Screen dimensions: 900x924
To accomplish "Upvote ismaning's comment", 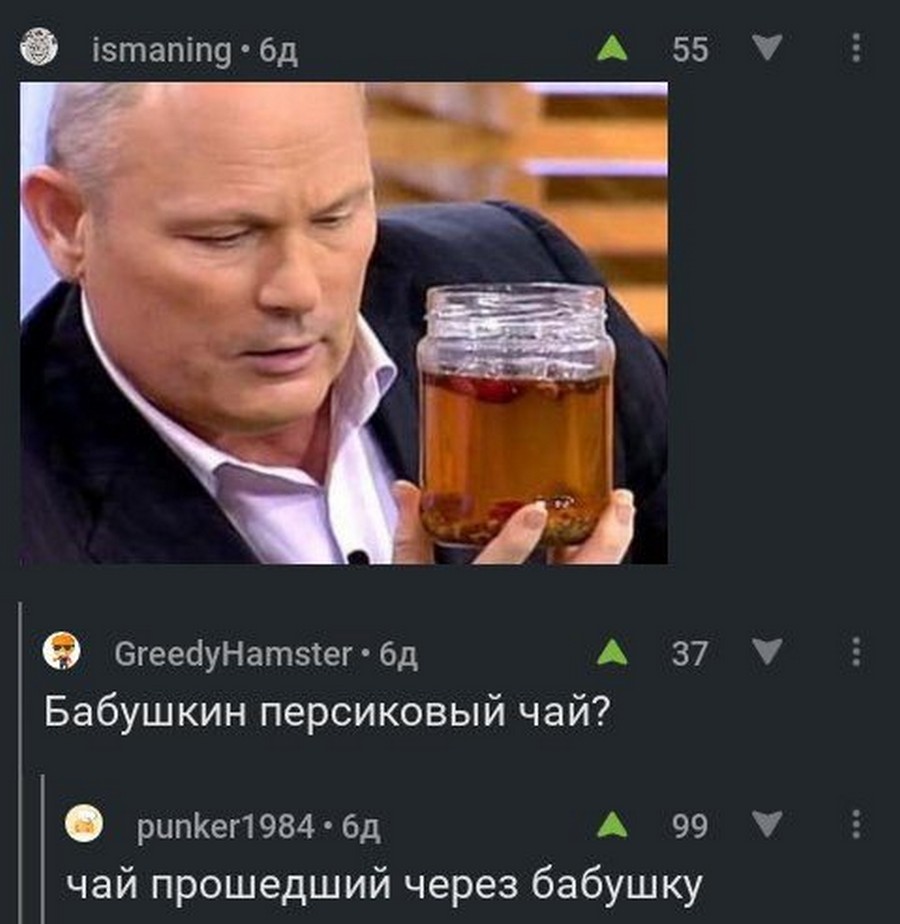I will pos(612,48).
